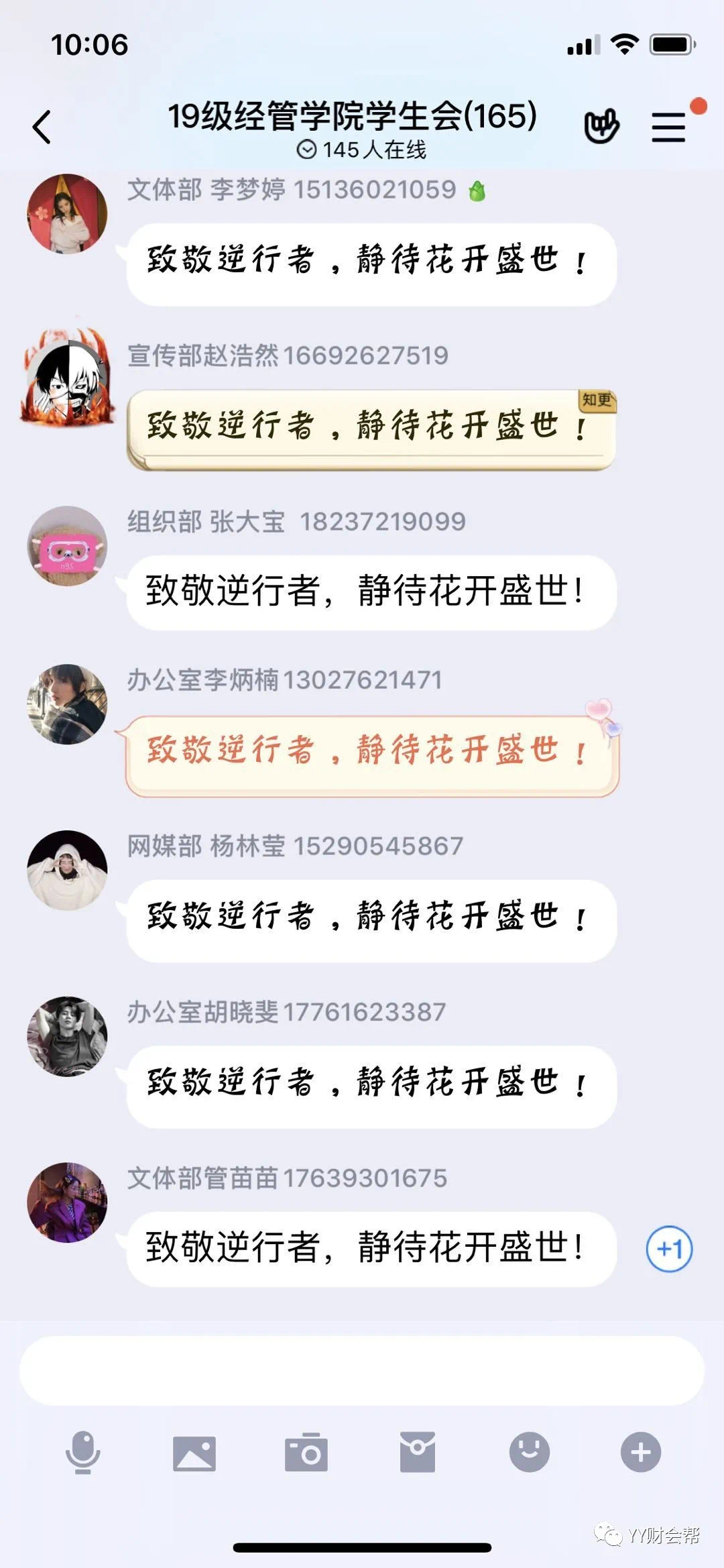Open the group menu with three lines
This screenshot has height=1568, width=724.
(x=669, y=127)
